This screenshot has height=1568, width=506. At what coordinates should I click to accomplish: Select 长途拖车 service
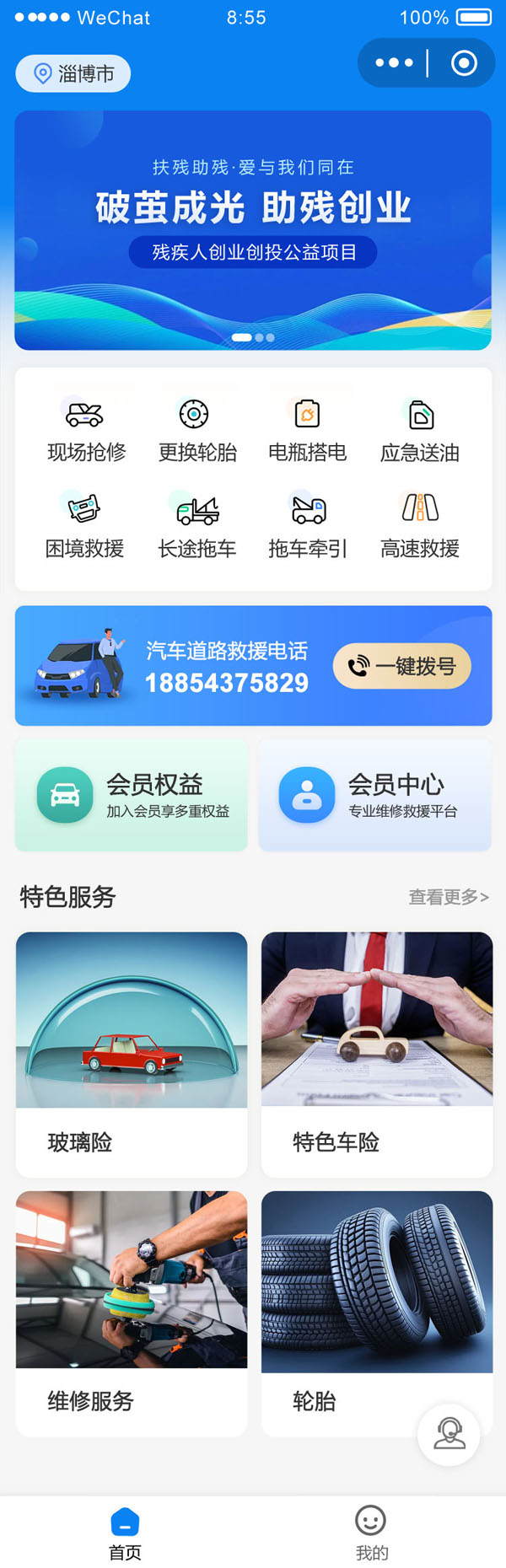click(x=196, y=526)
